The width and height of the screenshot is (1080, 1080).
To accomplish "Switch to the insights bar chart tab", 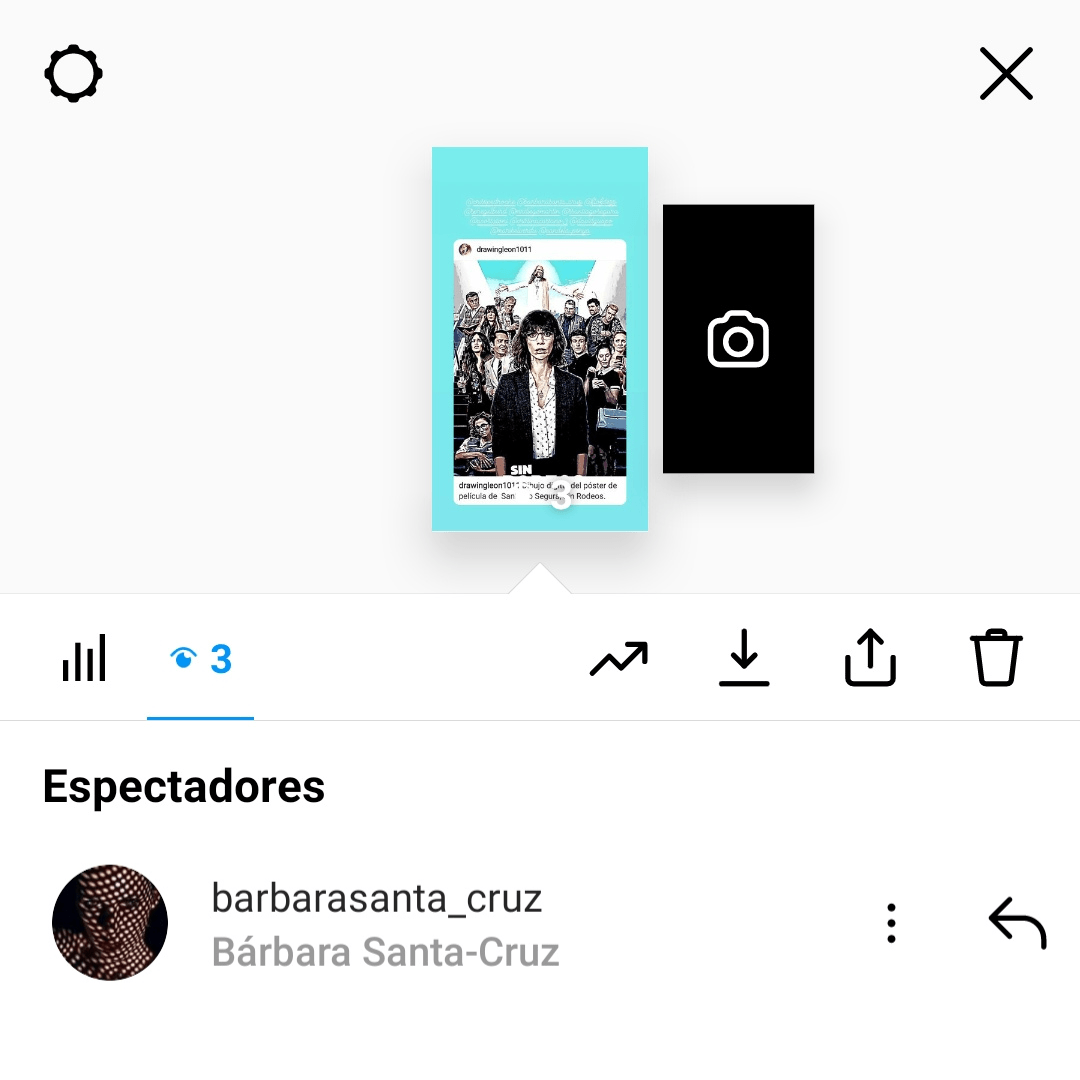I will pyautogui.click(x=84, y=659).
